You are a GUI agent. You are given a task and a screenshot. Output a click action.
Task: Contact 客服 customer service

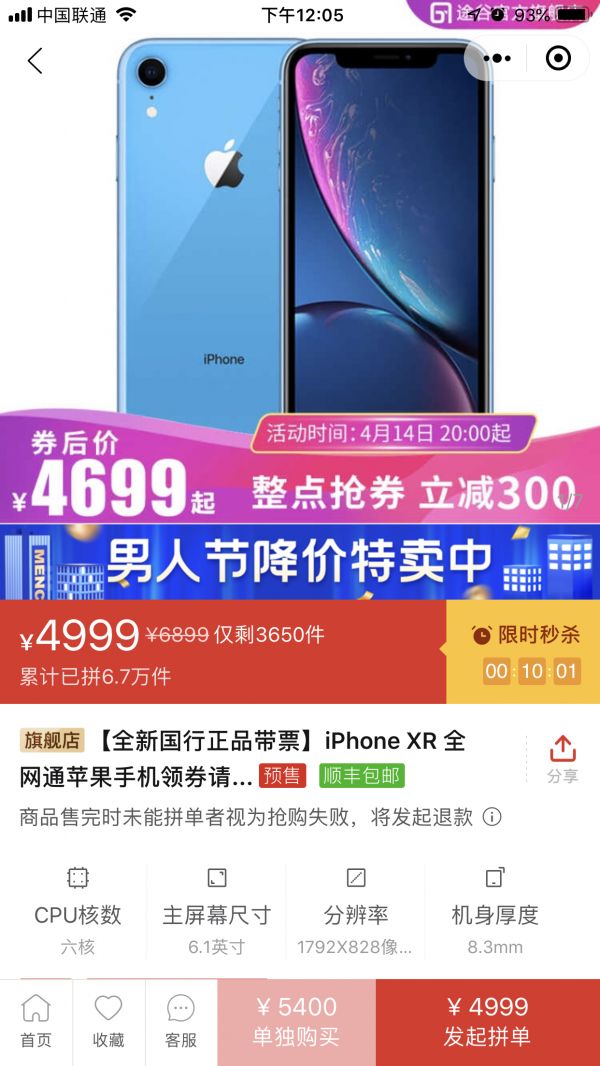pos(181,1022)
